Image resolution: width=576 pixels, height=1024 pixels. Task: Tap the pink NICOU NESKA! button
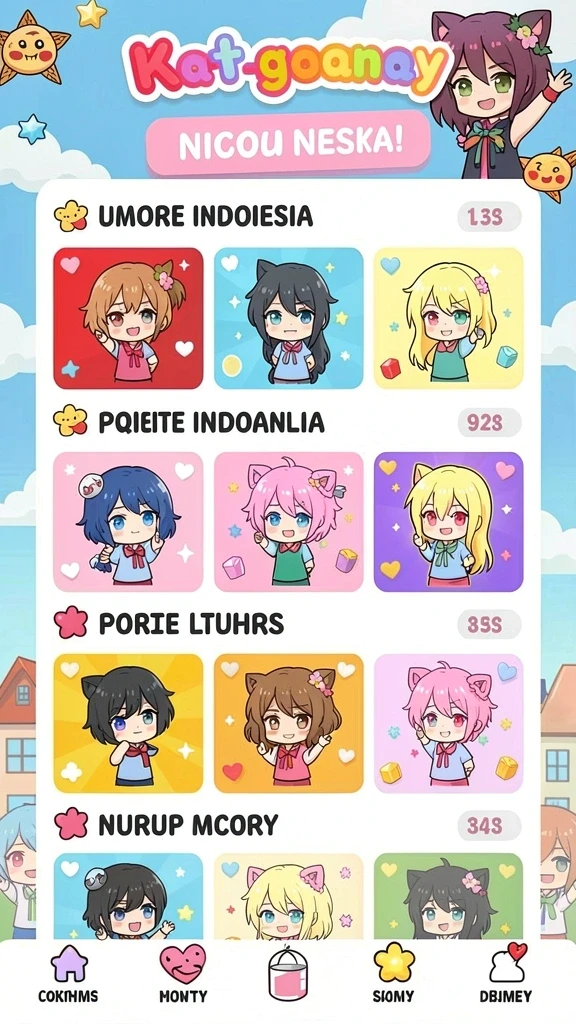pos(288,142)
